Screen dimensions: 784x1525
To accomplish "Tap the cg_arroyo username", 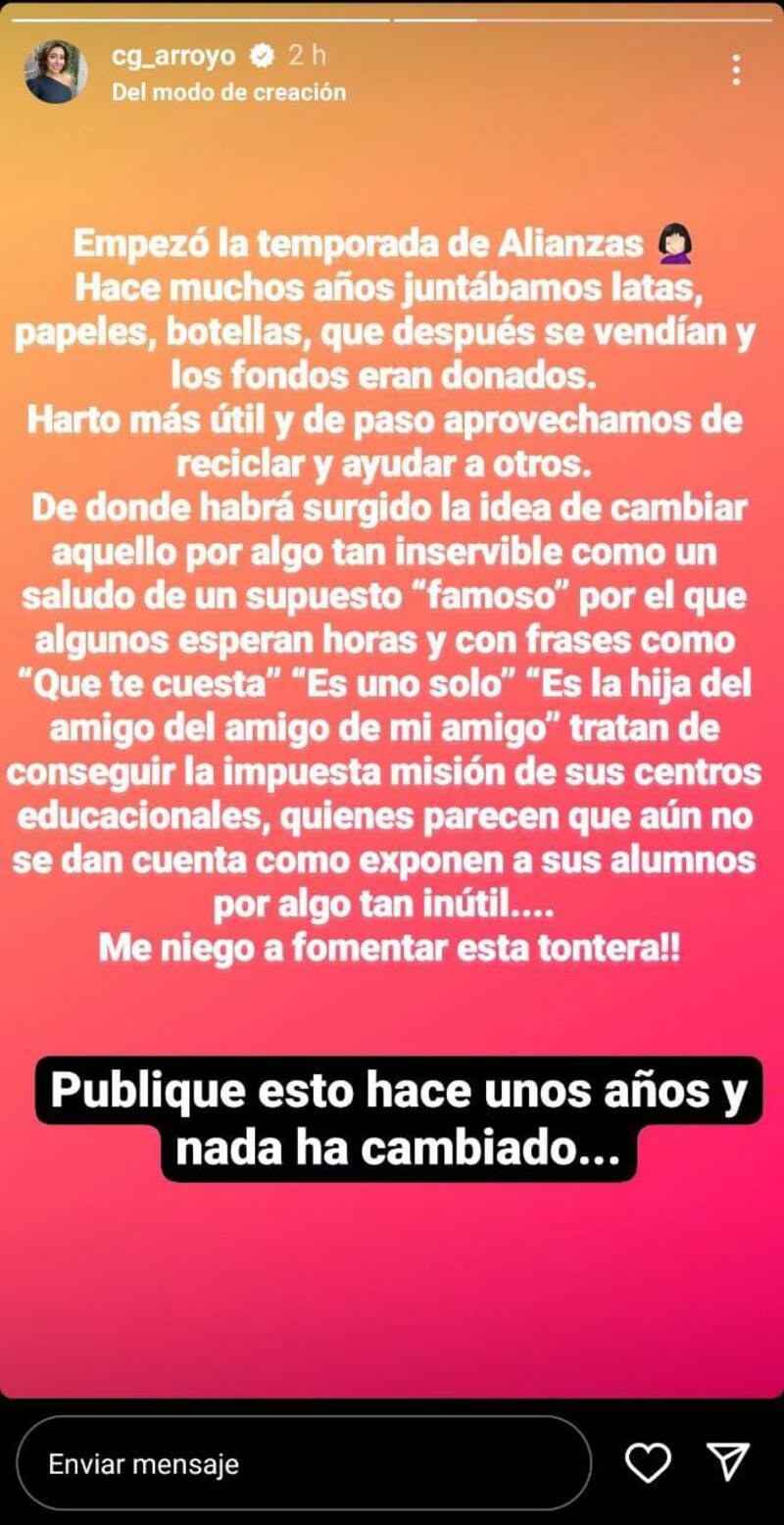I will [173, 56].
